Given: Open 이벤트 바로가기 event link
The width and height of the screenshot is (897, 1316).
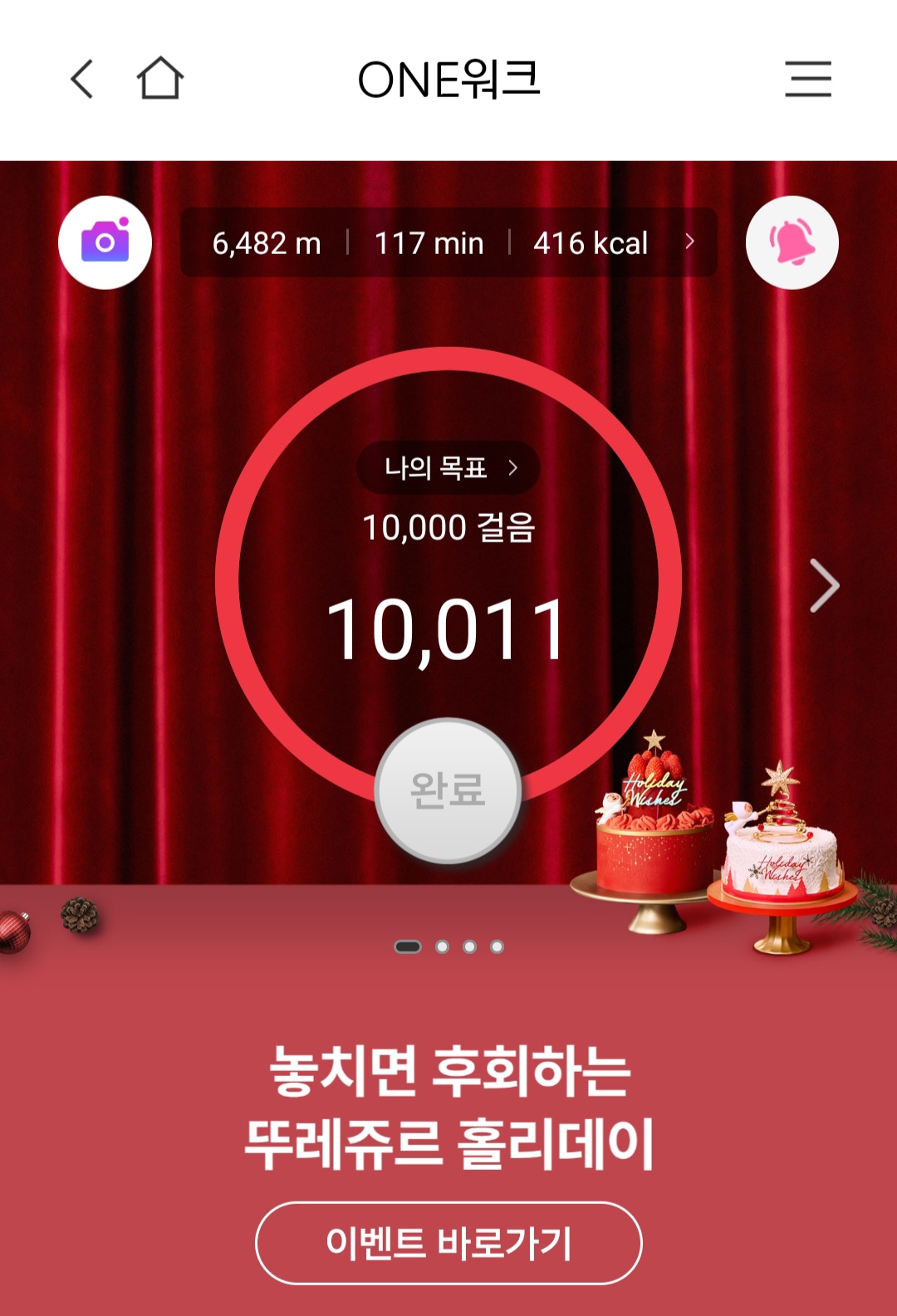Looking at the screenshot, I should tap(448, 1243).
